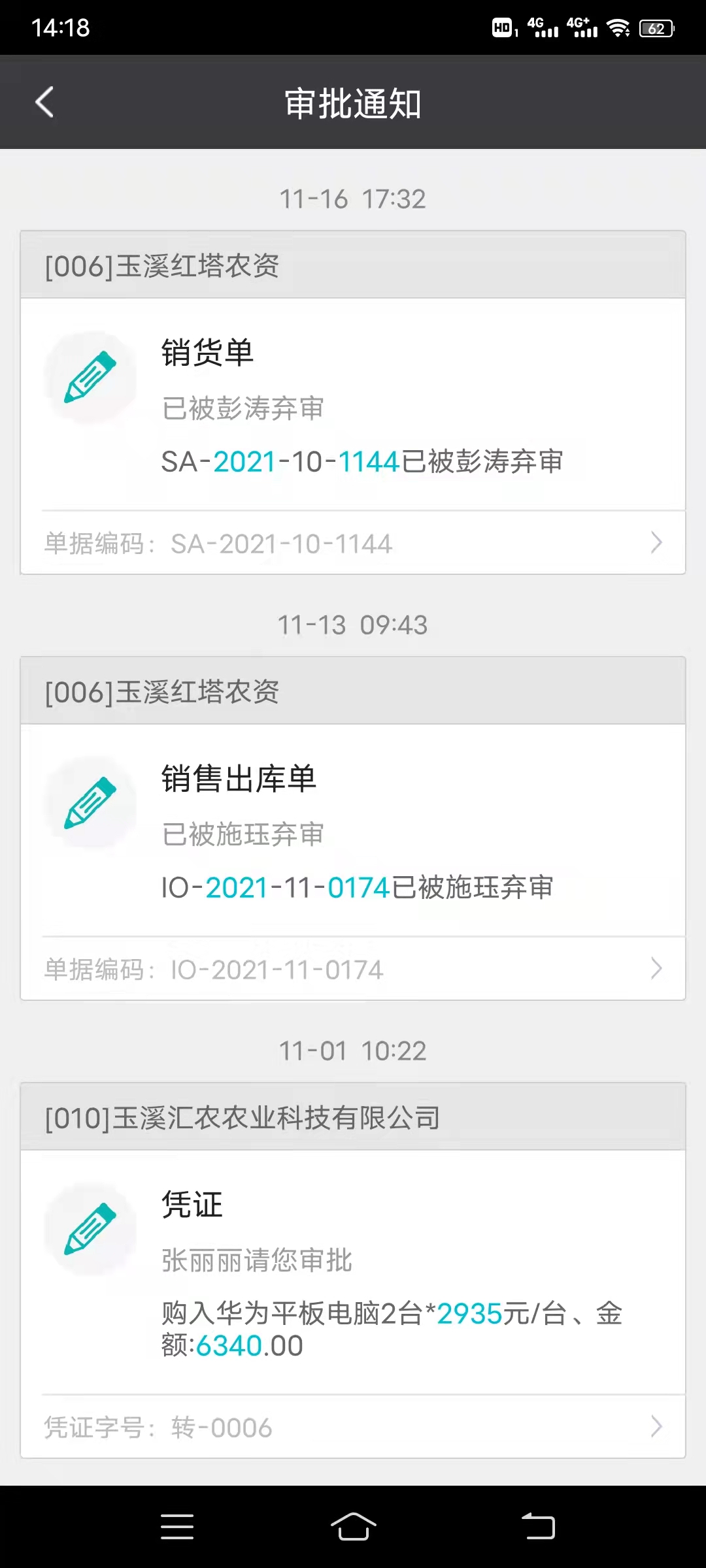Open the 凭证 approval request from 张丽丽

click(x=353, y=1271)
